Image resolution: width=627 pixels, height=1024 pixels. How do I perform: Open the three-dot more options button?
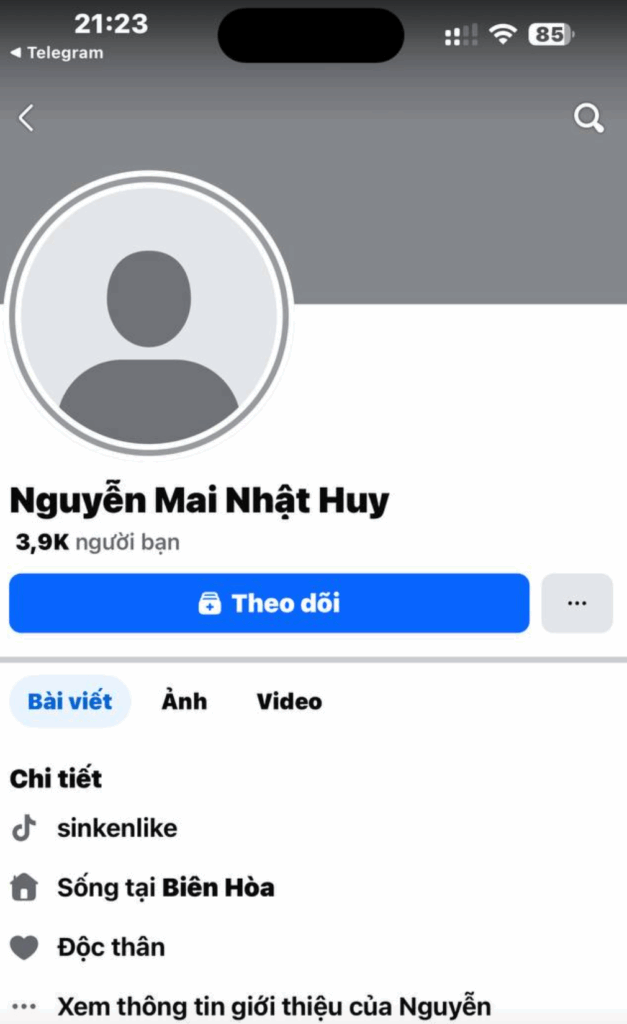577,603
